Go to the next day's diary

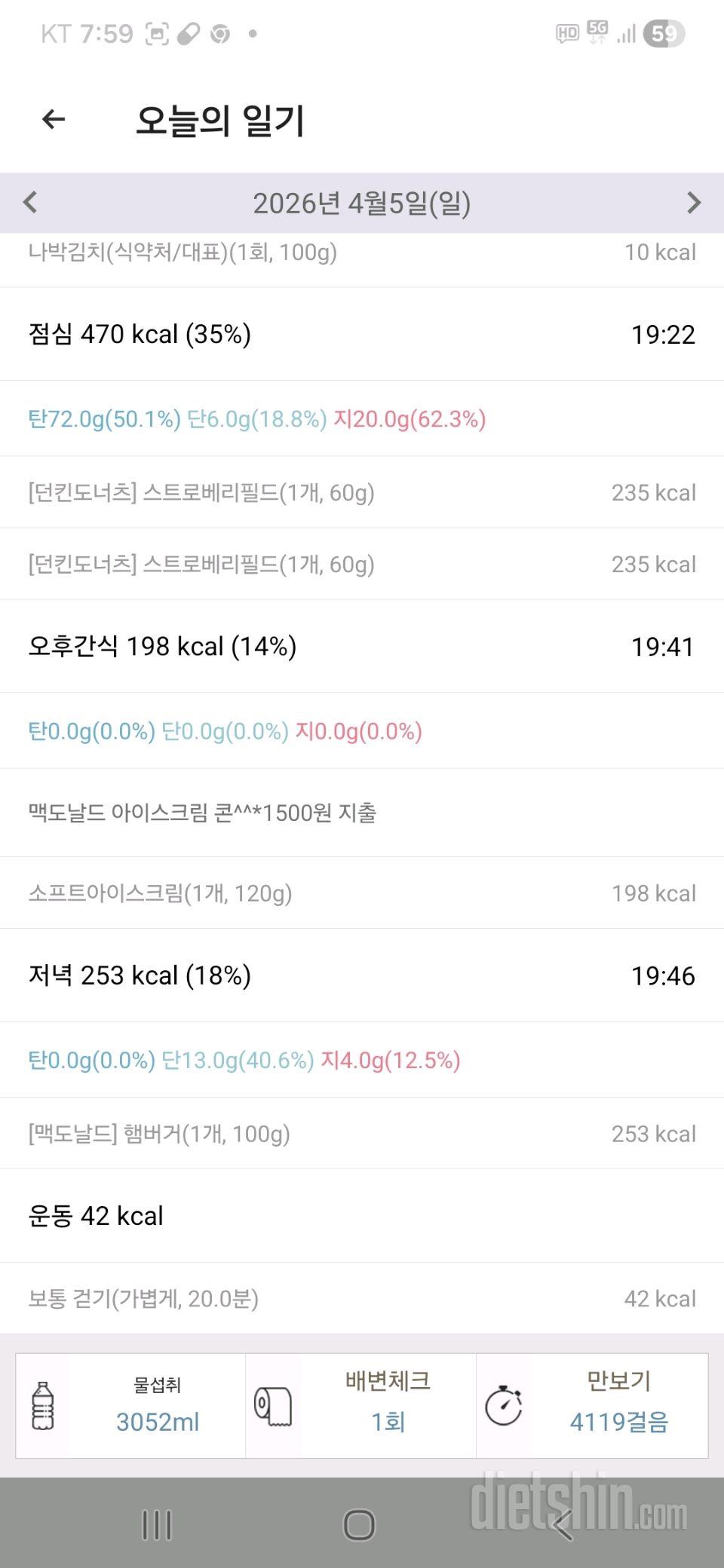coord(694,202)
